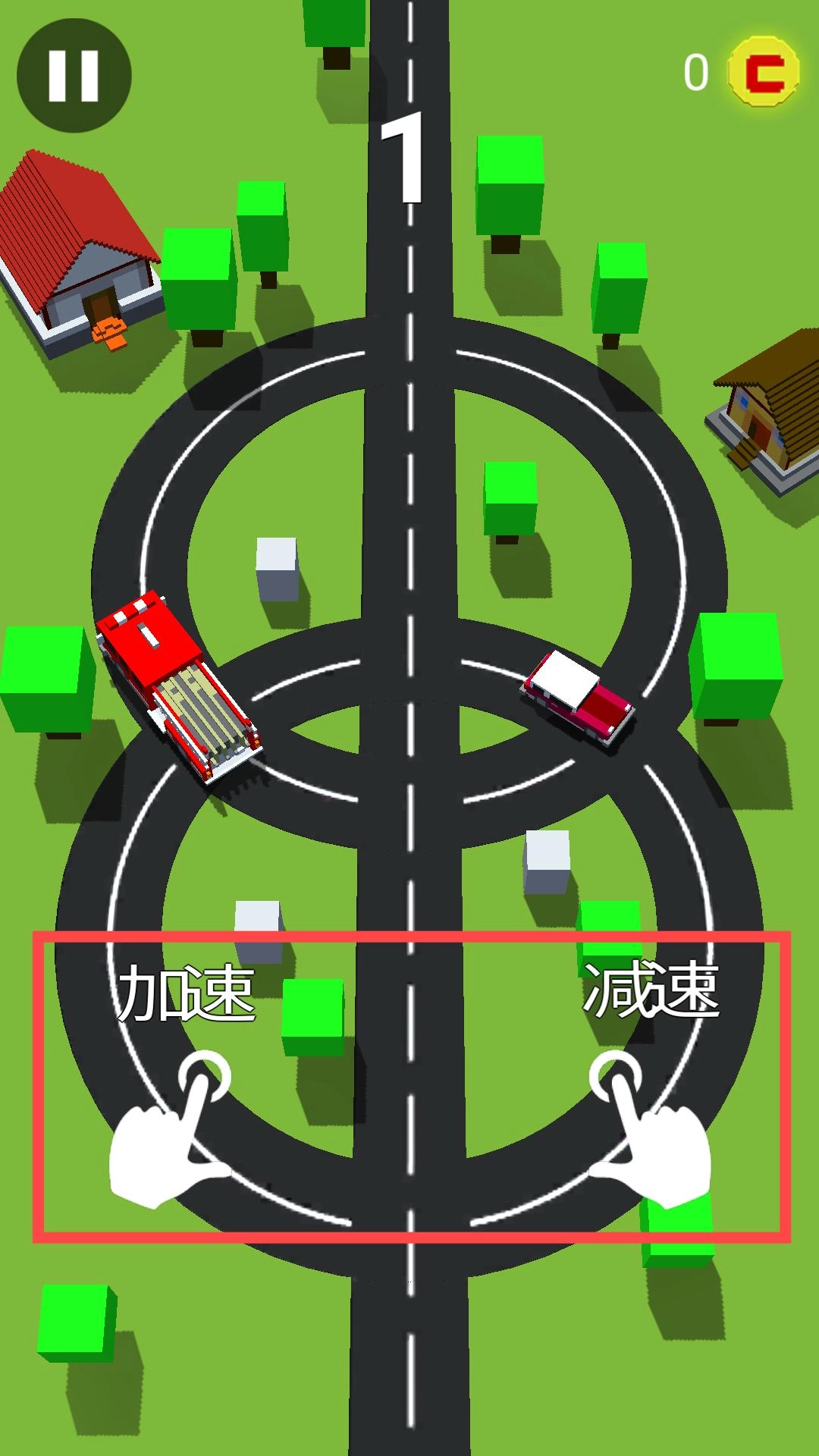Viewport: 819px width, 1456px height.
Task: Pause the game
Action: 74,76
